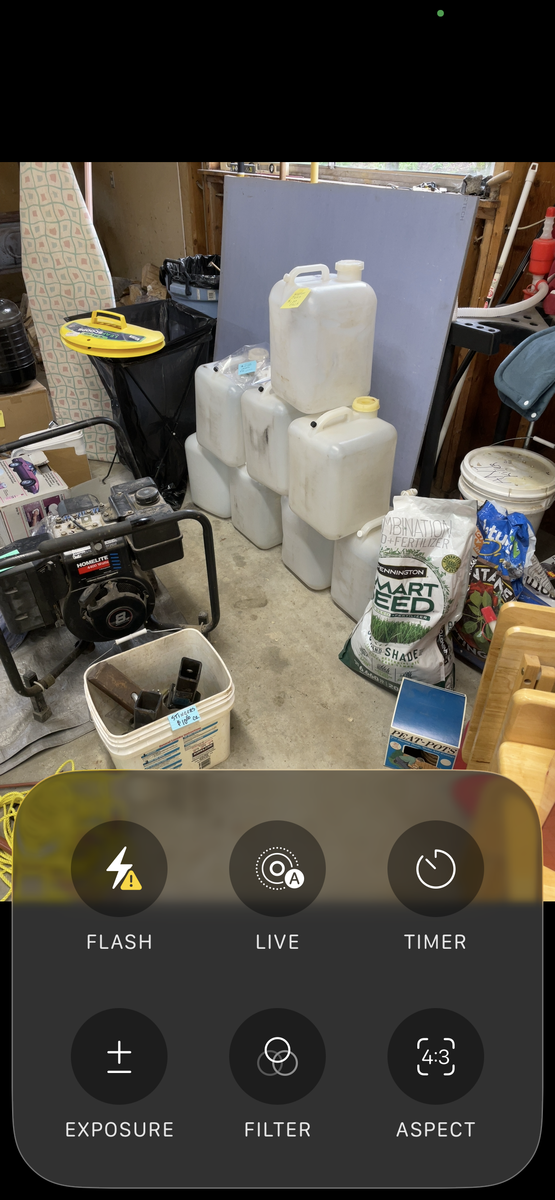Change the 4:3 Aspect ratio

tap(435, 1056)
